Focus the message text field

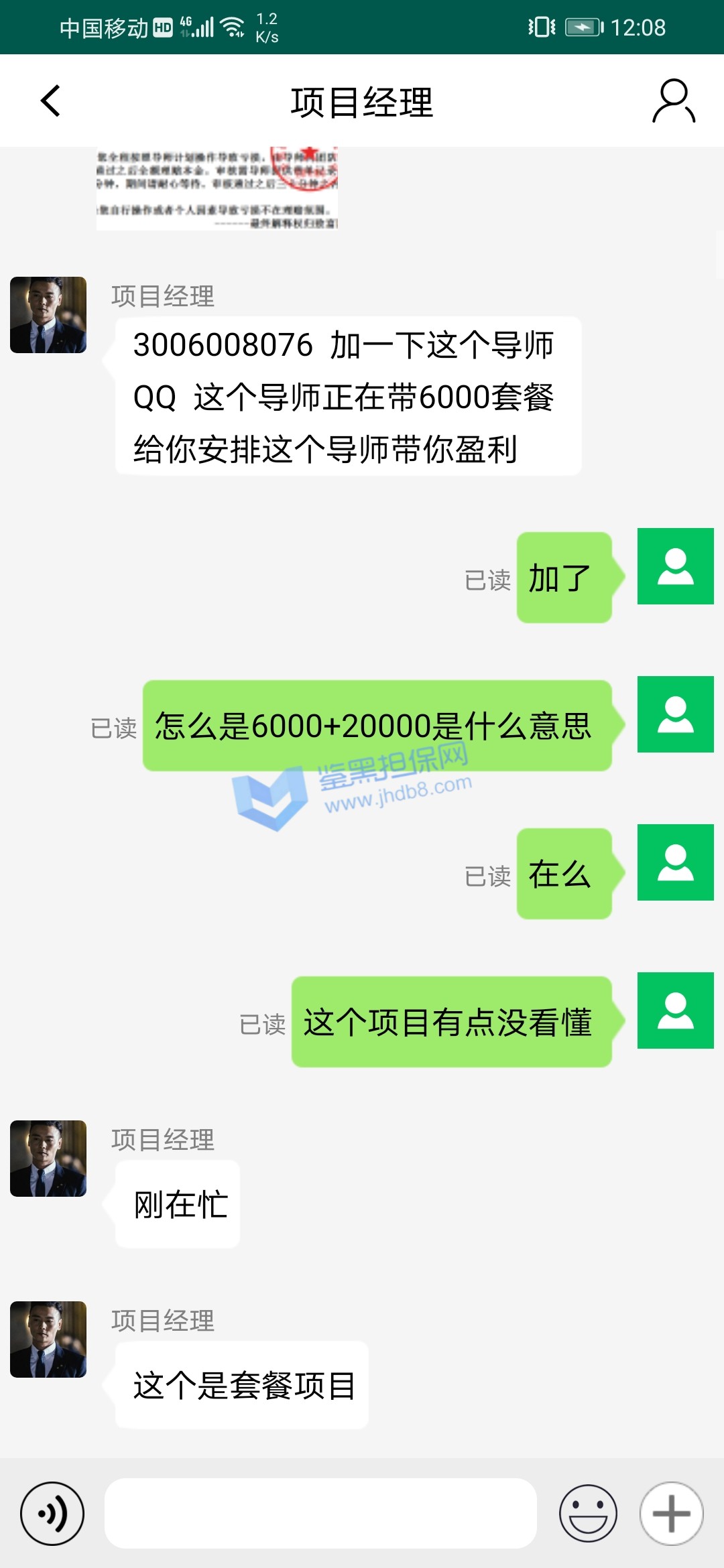(320, 1513)
